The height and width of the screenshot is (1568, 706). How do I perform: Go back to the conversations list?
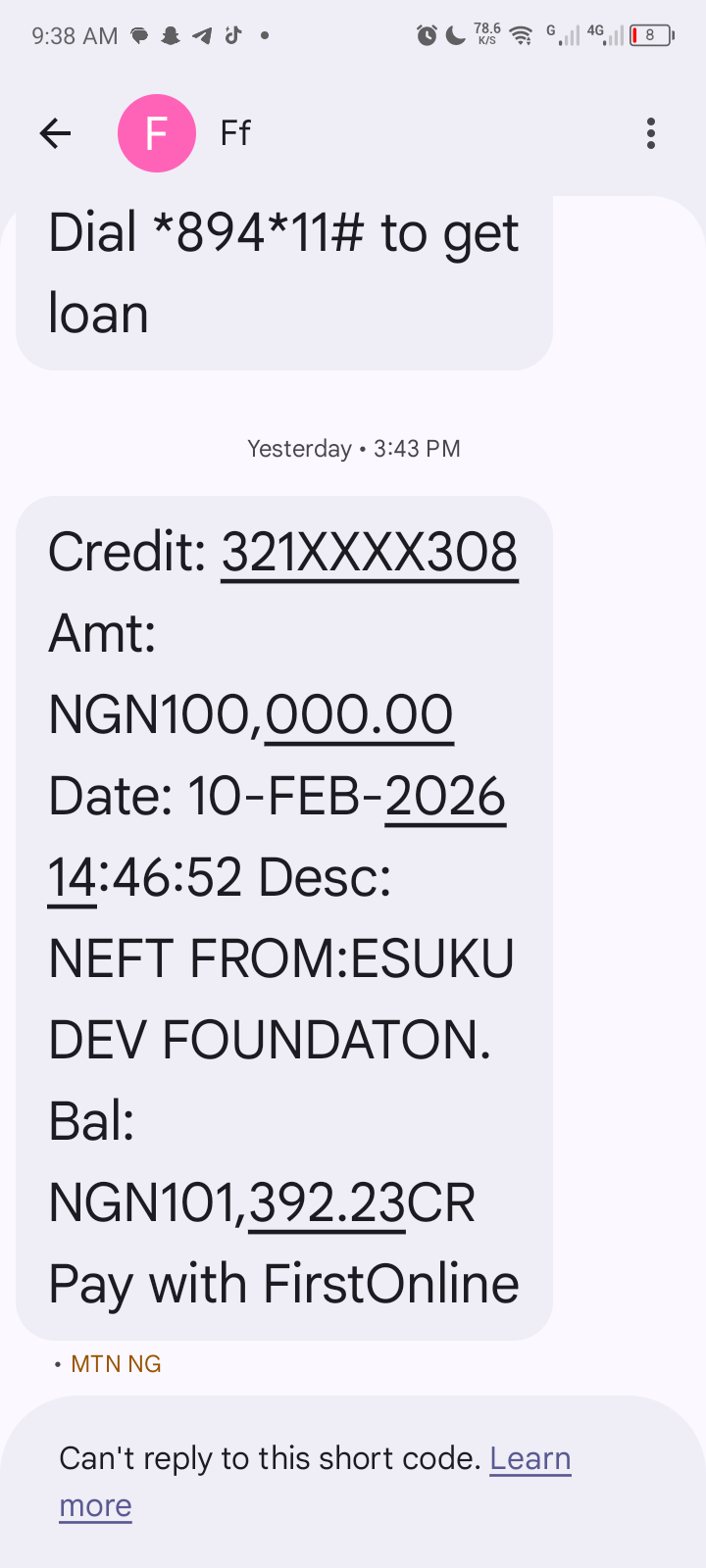tap(56, 133)
